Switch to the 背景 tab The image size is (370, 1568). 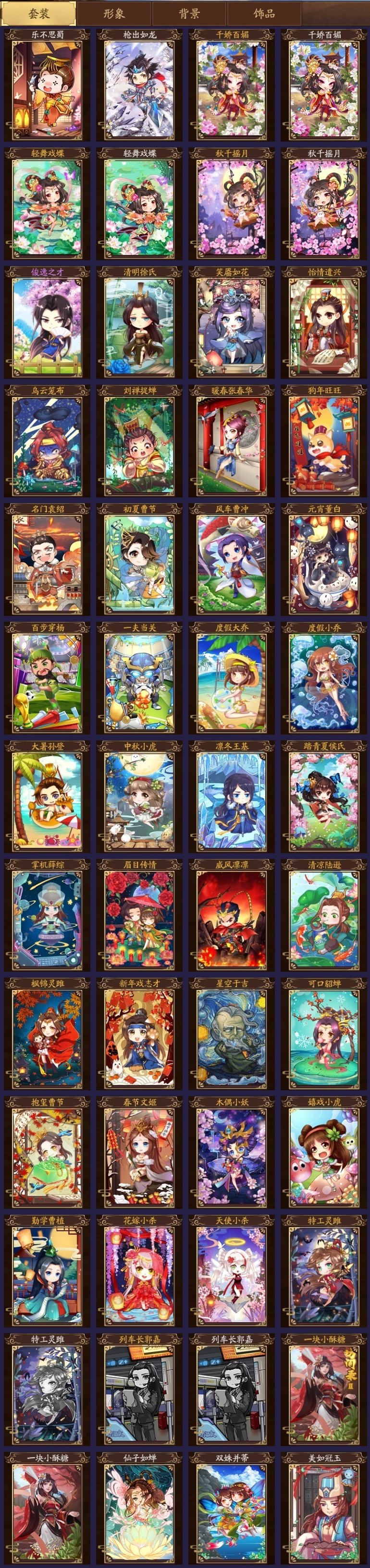[189, 13]
